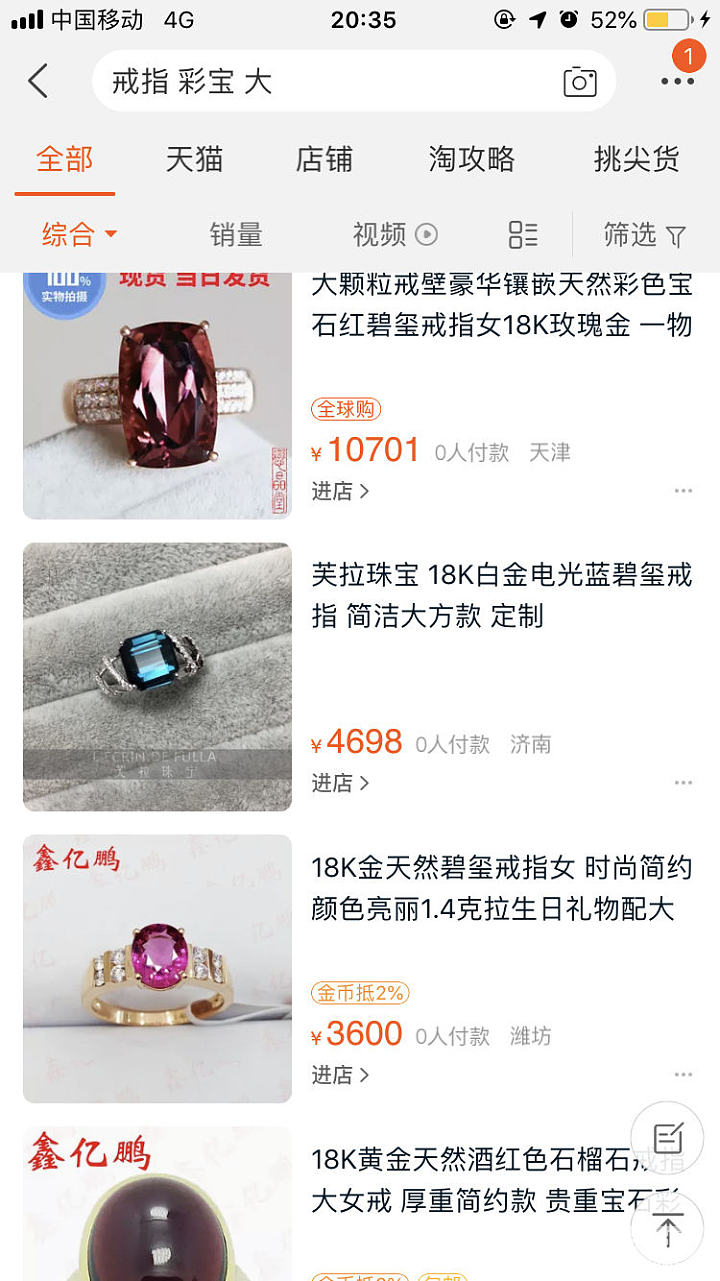Tap 进店 under the ¥4698 ring
This screenshot has width=720, height=1281.
tap(340, 783)
